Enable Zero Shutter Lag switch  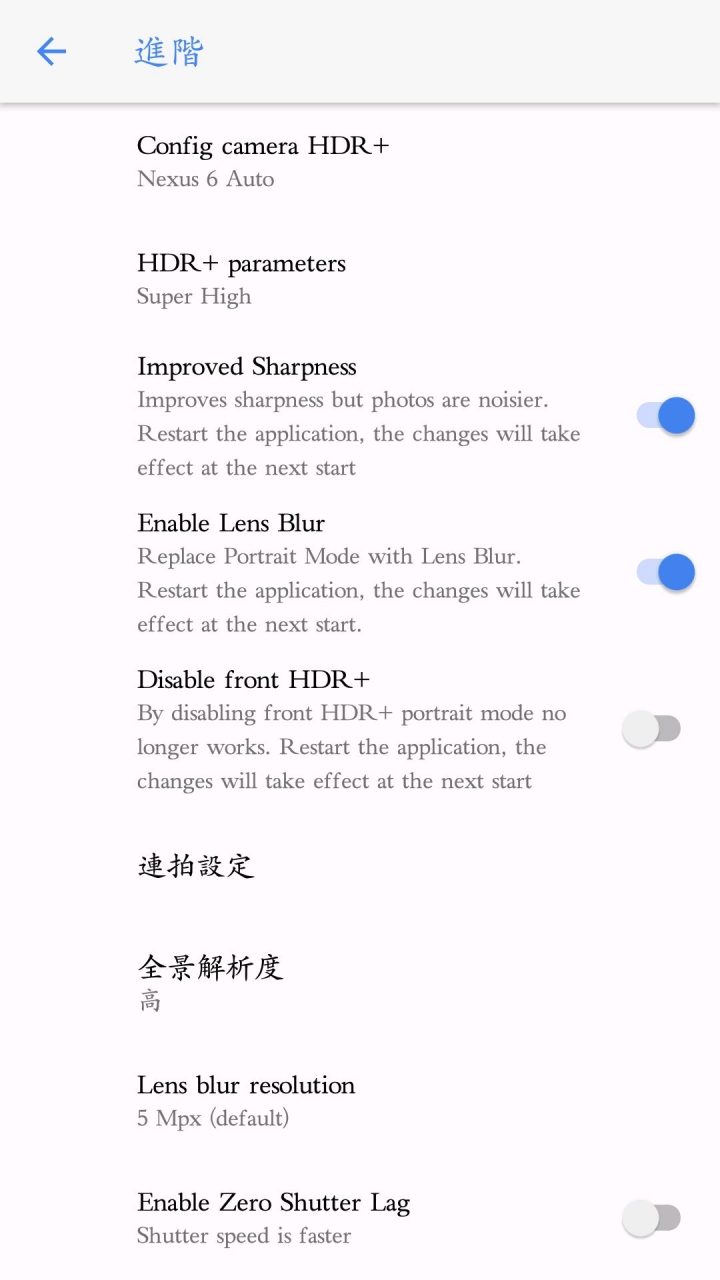coord(651,1218)
